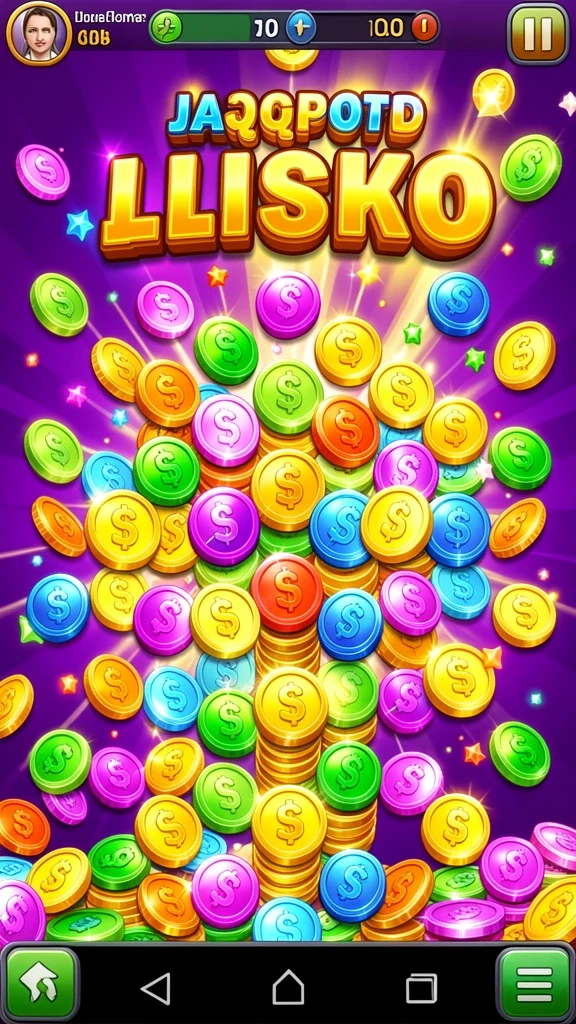Viewport: 576px width, 1024px height.
Task: Open the player profile avatar
Action: [39, 33]
